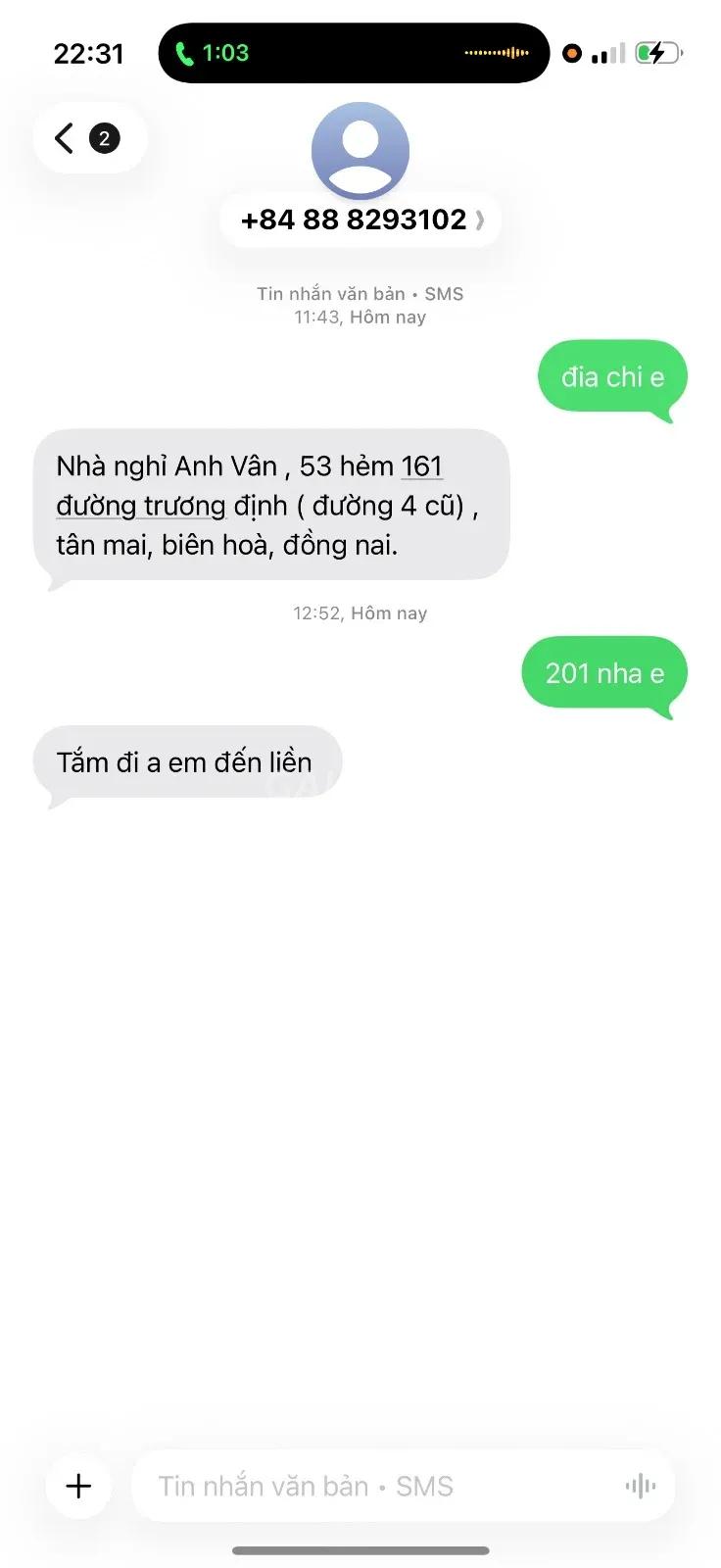Screen dimensions: 721x1568
Task: Open the plus attachments menu
Action: (x=78, y=1486)
